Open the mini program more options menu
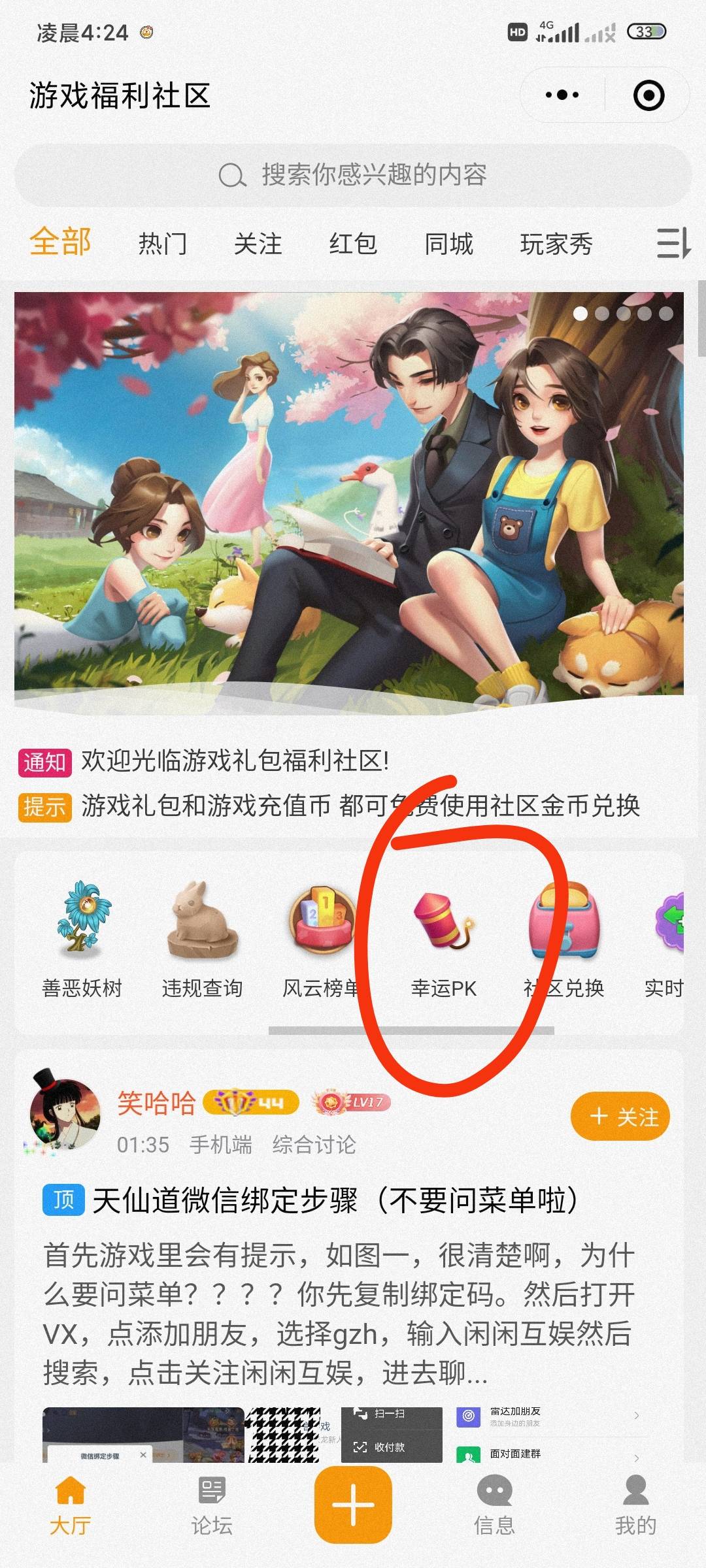Viewport: 706px width, 1568px height. click(x=562, y=95)
